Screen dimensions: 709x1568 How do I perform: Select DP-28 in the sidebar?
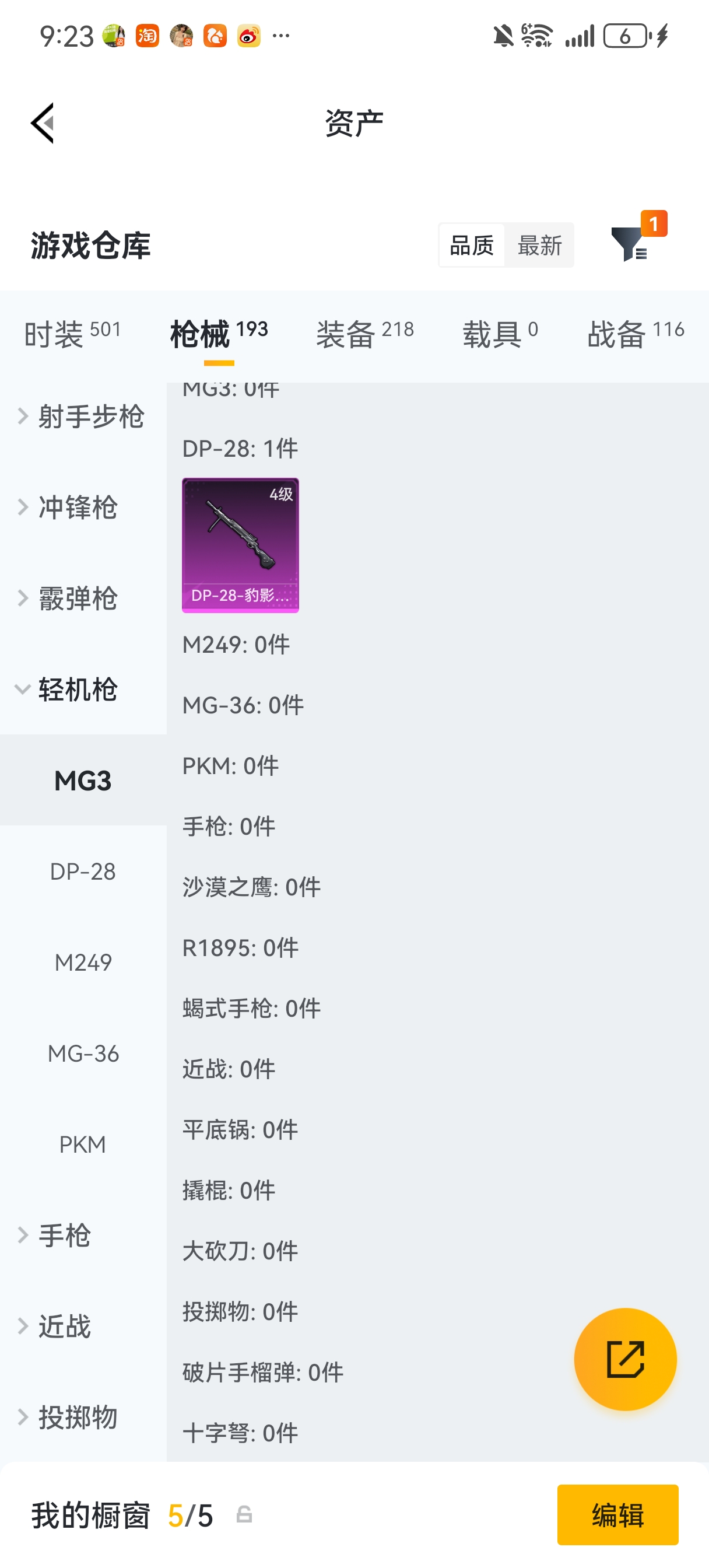pos(83,871)
